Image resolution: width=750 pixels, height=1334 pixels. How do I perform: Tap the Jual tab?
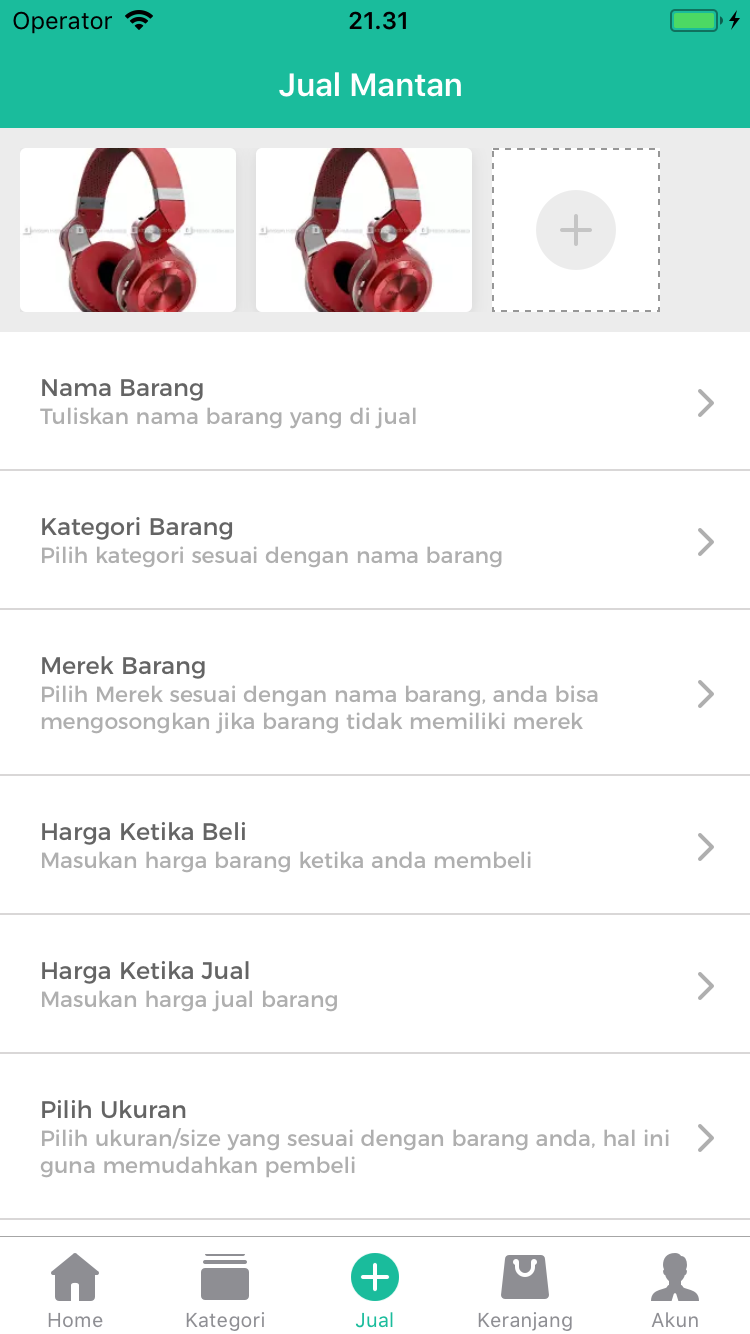375,1290
